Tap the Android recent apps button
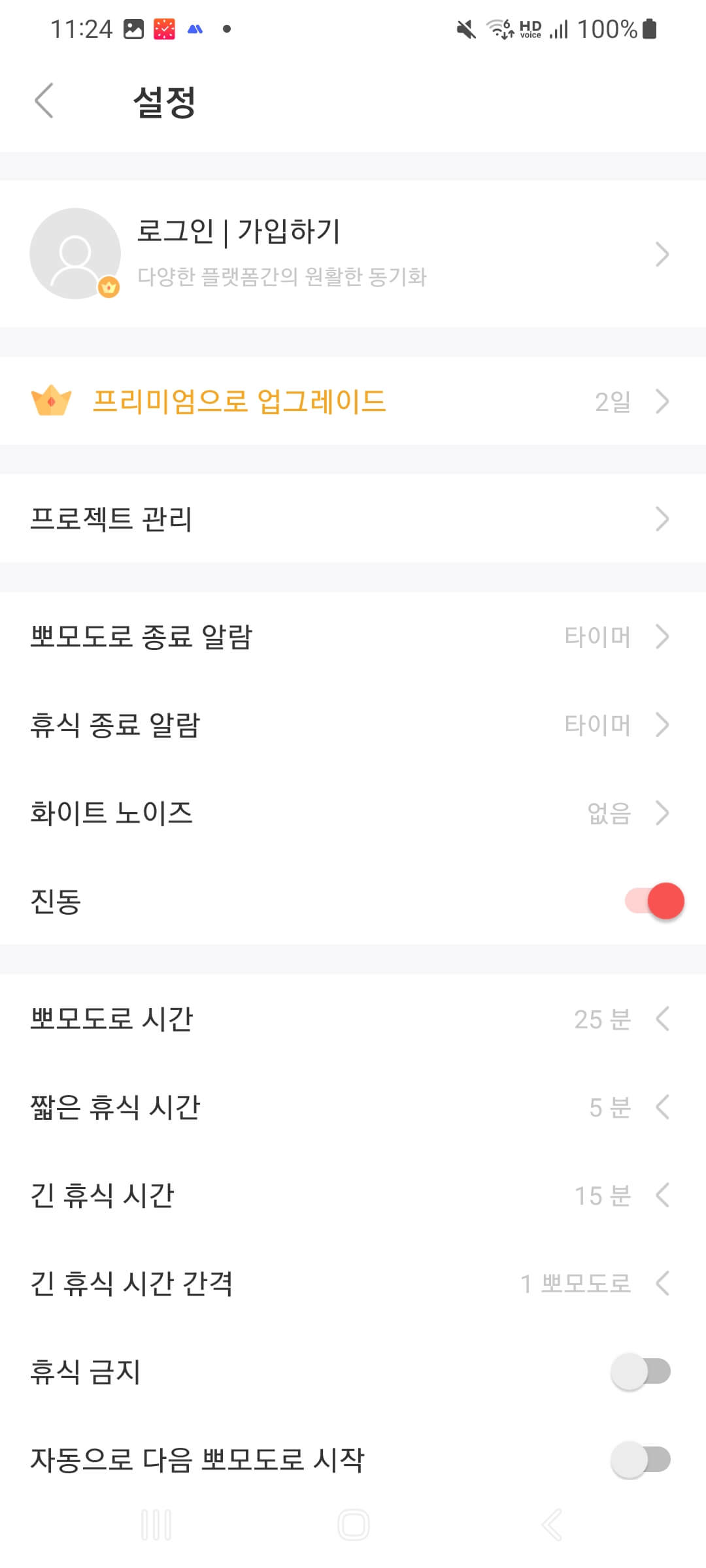 point(155,1524)
